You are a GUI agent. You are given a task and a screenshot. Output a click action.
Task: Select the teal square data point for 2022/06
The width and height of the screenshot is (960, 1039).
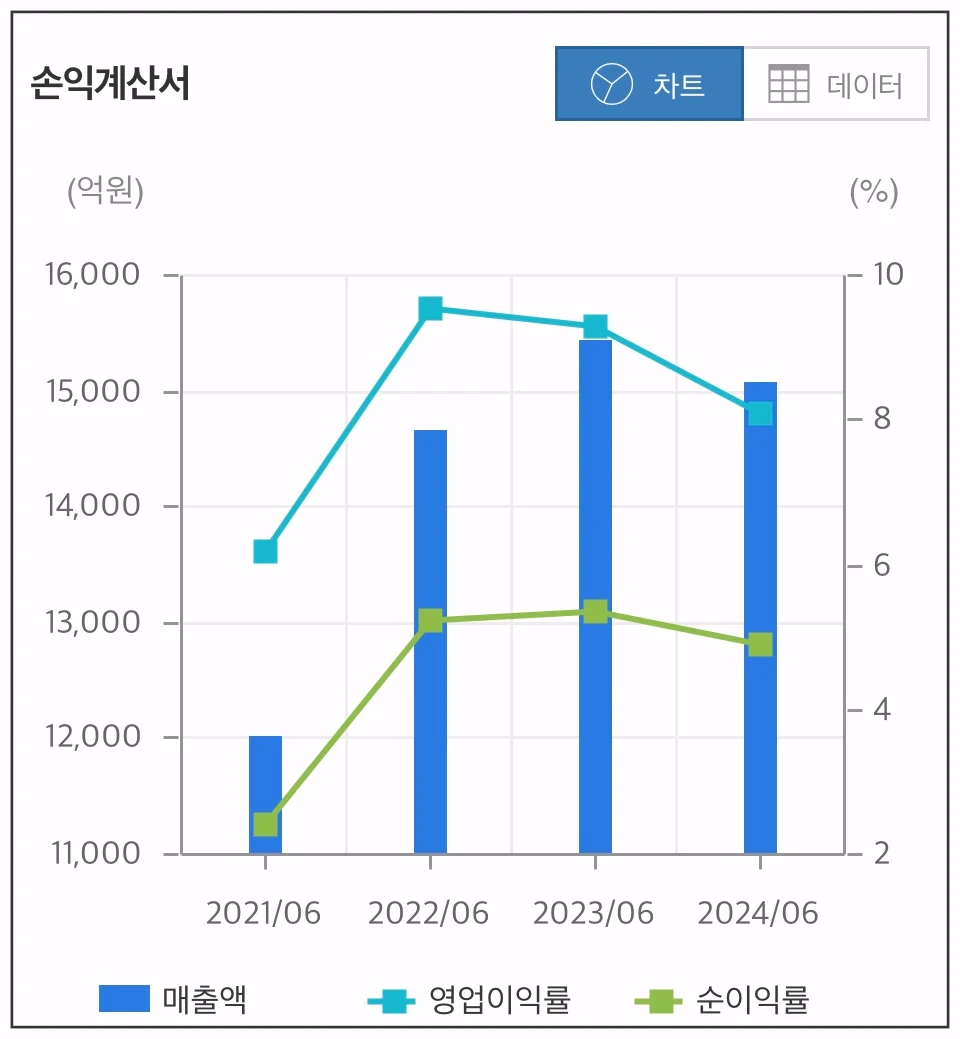(431, 306)
